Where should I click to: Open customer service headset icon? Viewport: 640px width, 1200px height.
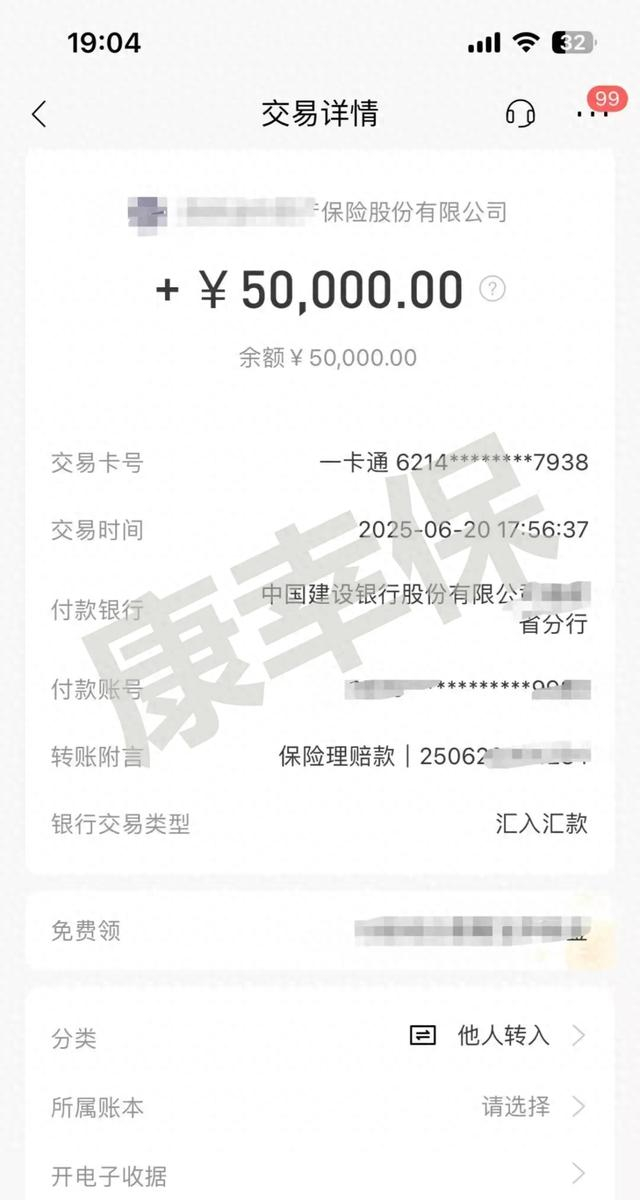(x=520, y=114)
